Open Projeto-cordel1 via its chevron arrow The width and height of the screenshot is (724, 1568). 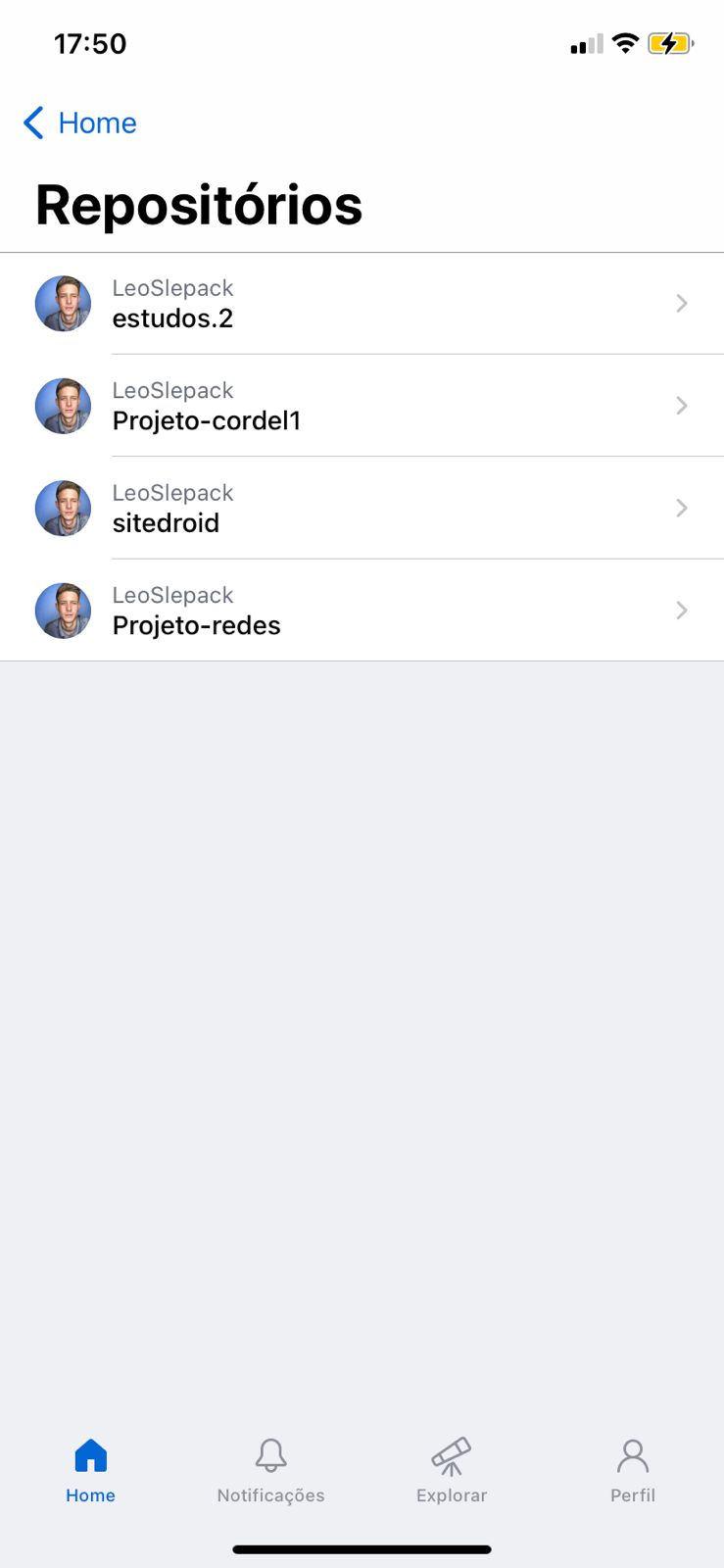tap(681, 406)
